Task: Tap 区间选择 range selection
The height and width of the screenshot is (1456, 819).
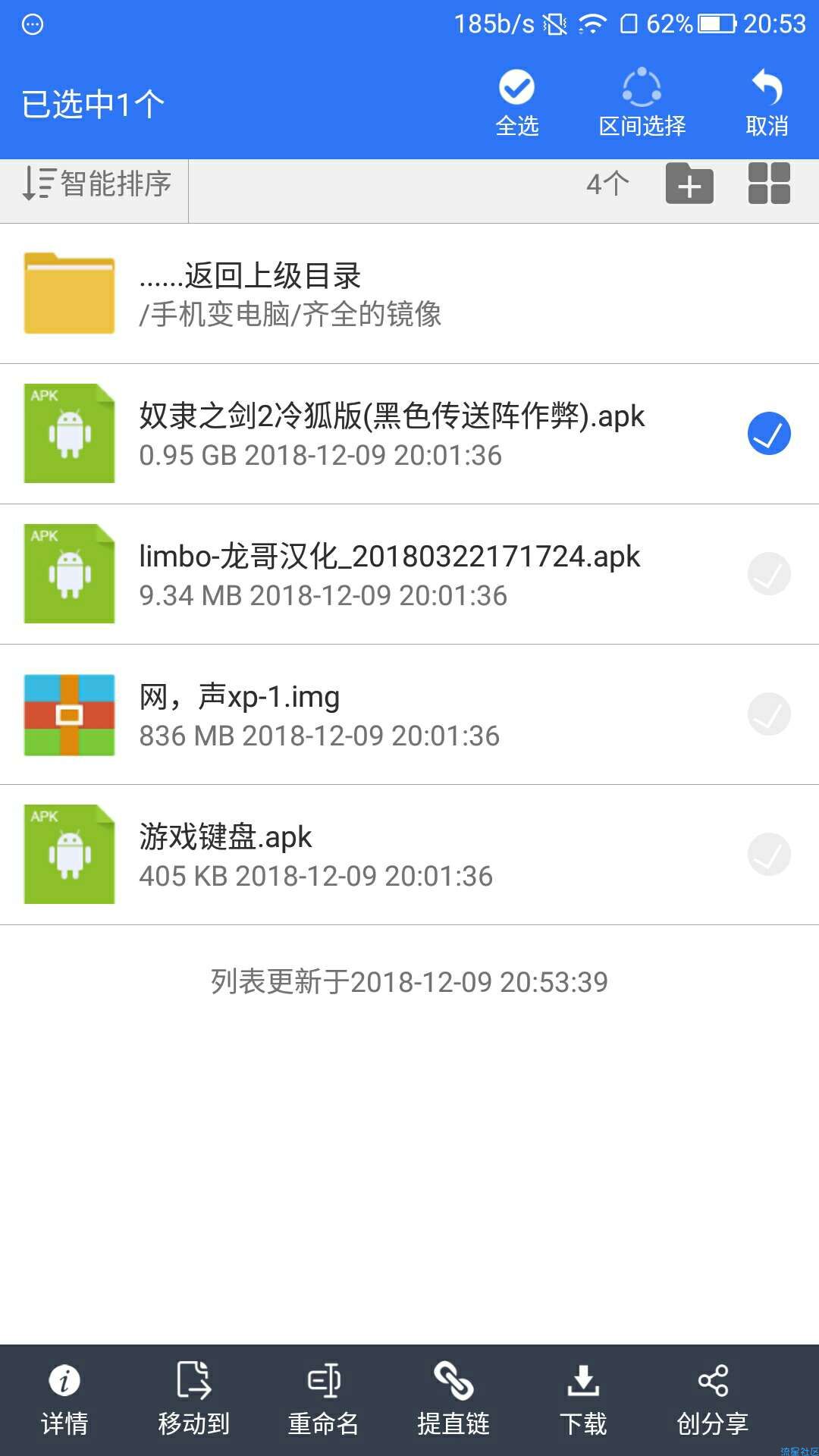Action: click(x=642, y=104)
